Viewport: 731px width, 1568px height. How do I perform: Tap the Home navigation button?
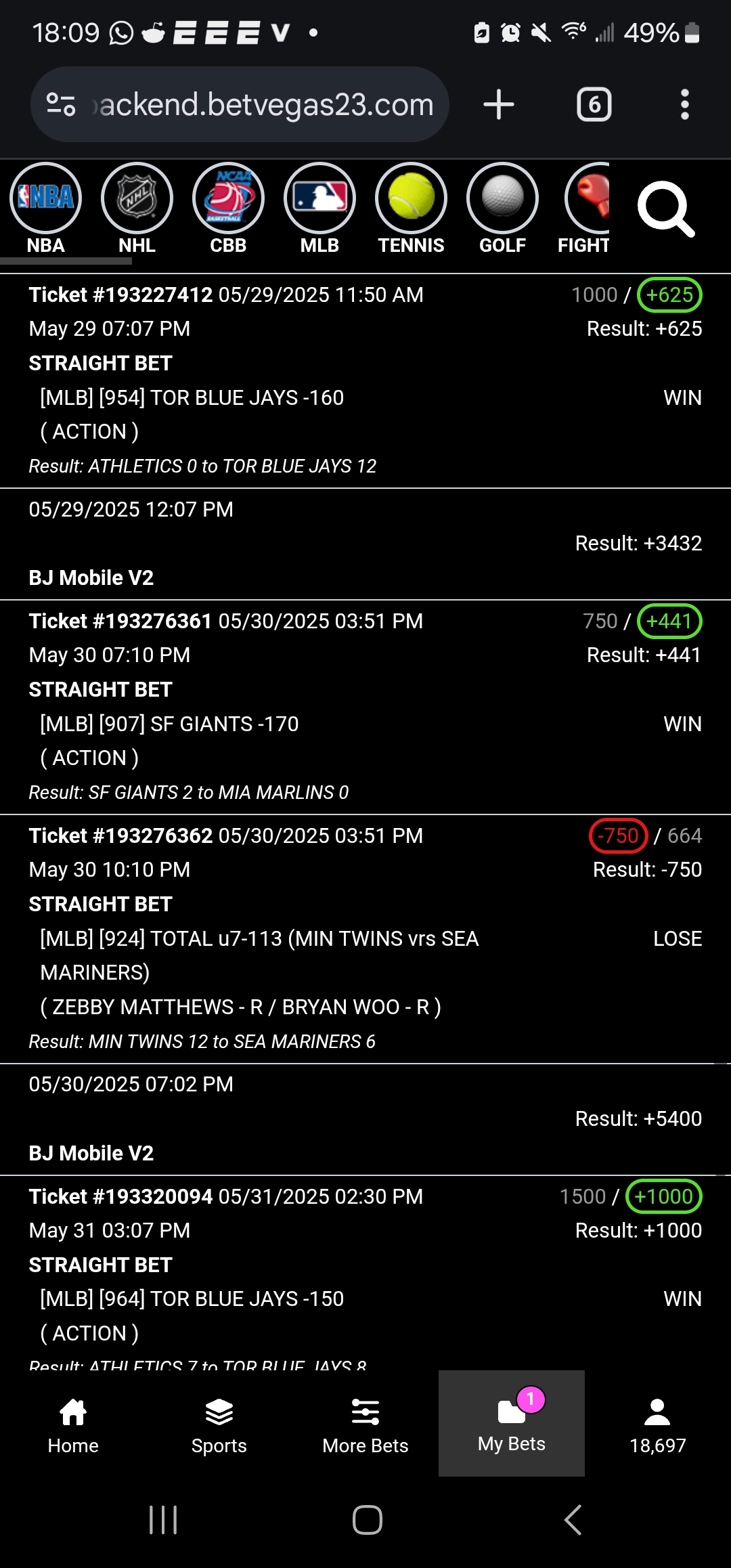click(x=72, y=1429)
